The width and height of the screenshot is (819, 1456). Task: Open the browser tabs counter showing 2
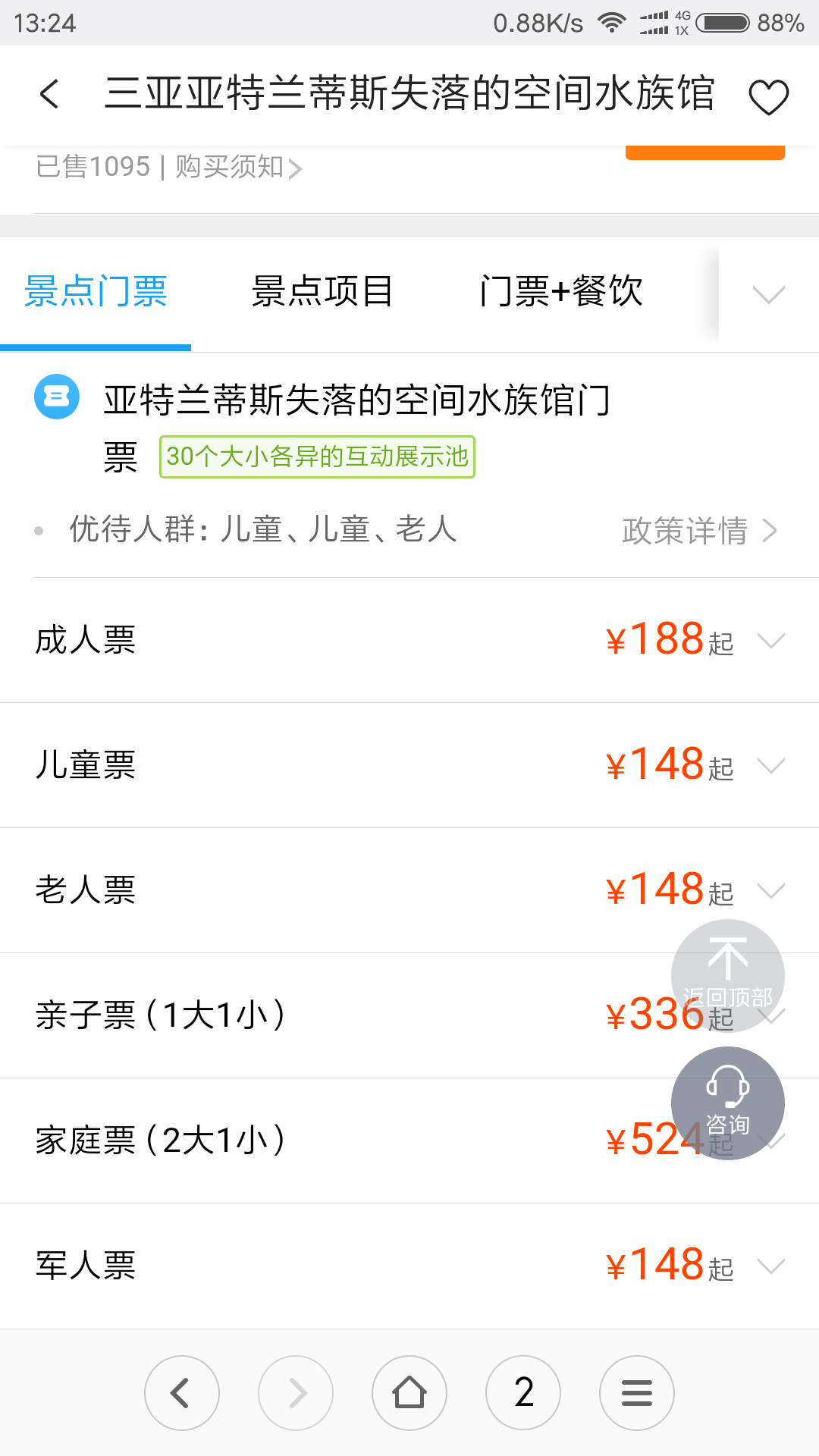pyautogui.click(x=523, y=1393)
